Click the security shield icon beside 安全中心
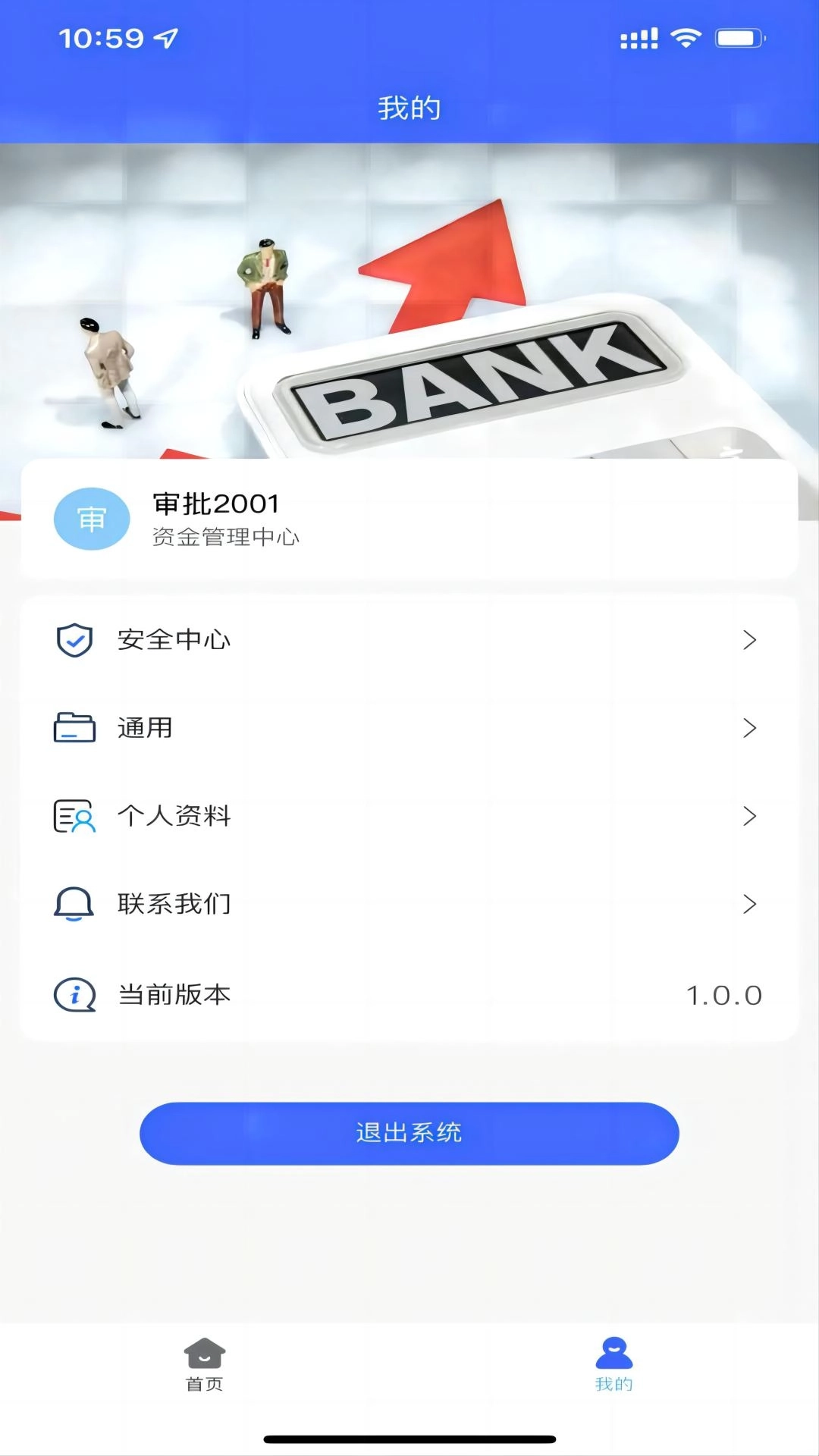This screenshot has height=1456, width=819. pos(74,639)
